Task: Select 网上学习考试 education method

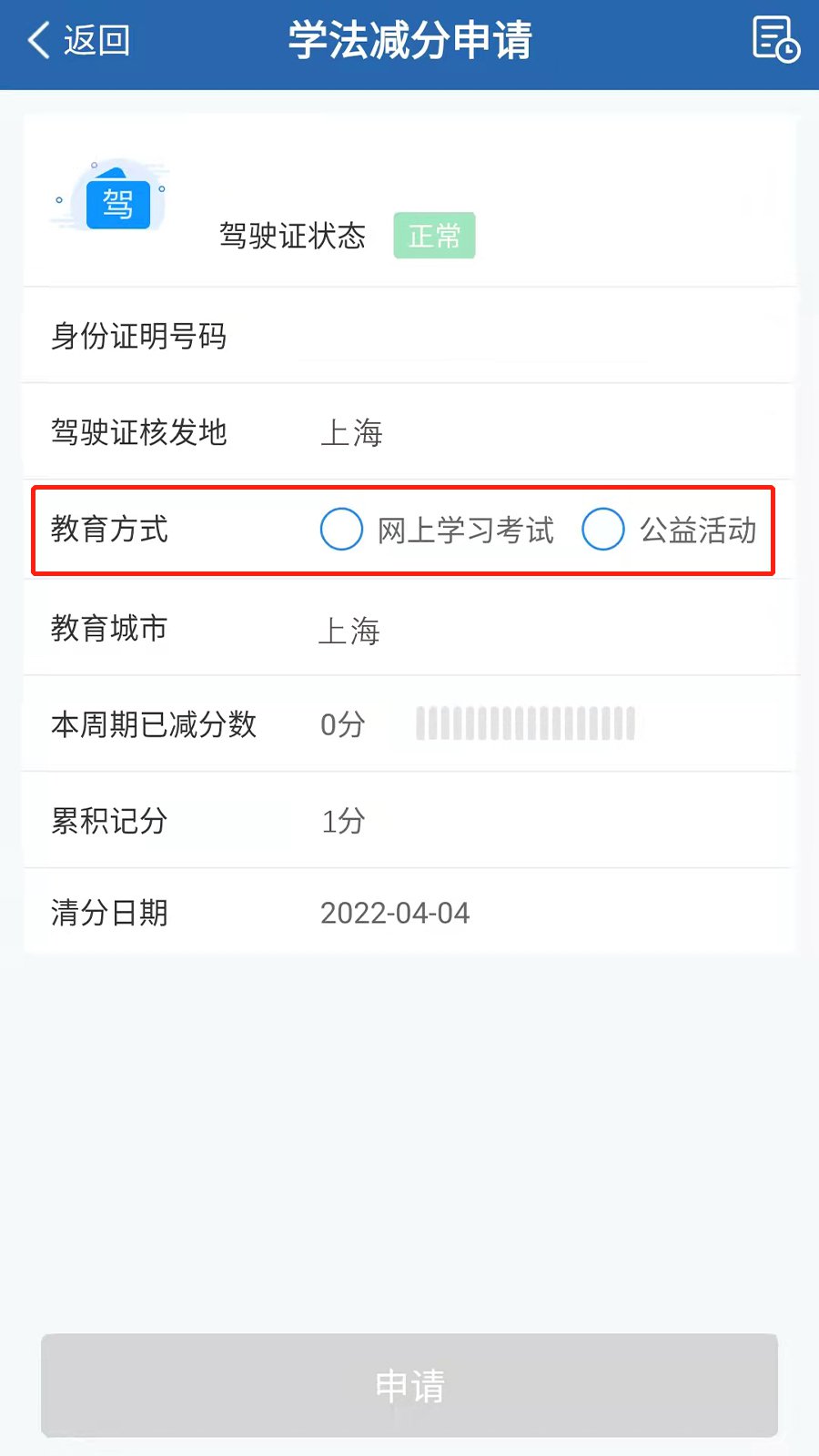Action: pos(342,530)
